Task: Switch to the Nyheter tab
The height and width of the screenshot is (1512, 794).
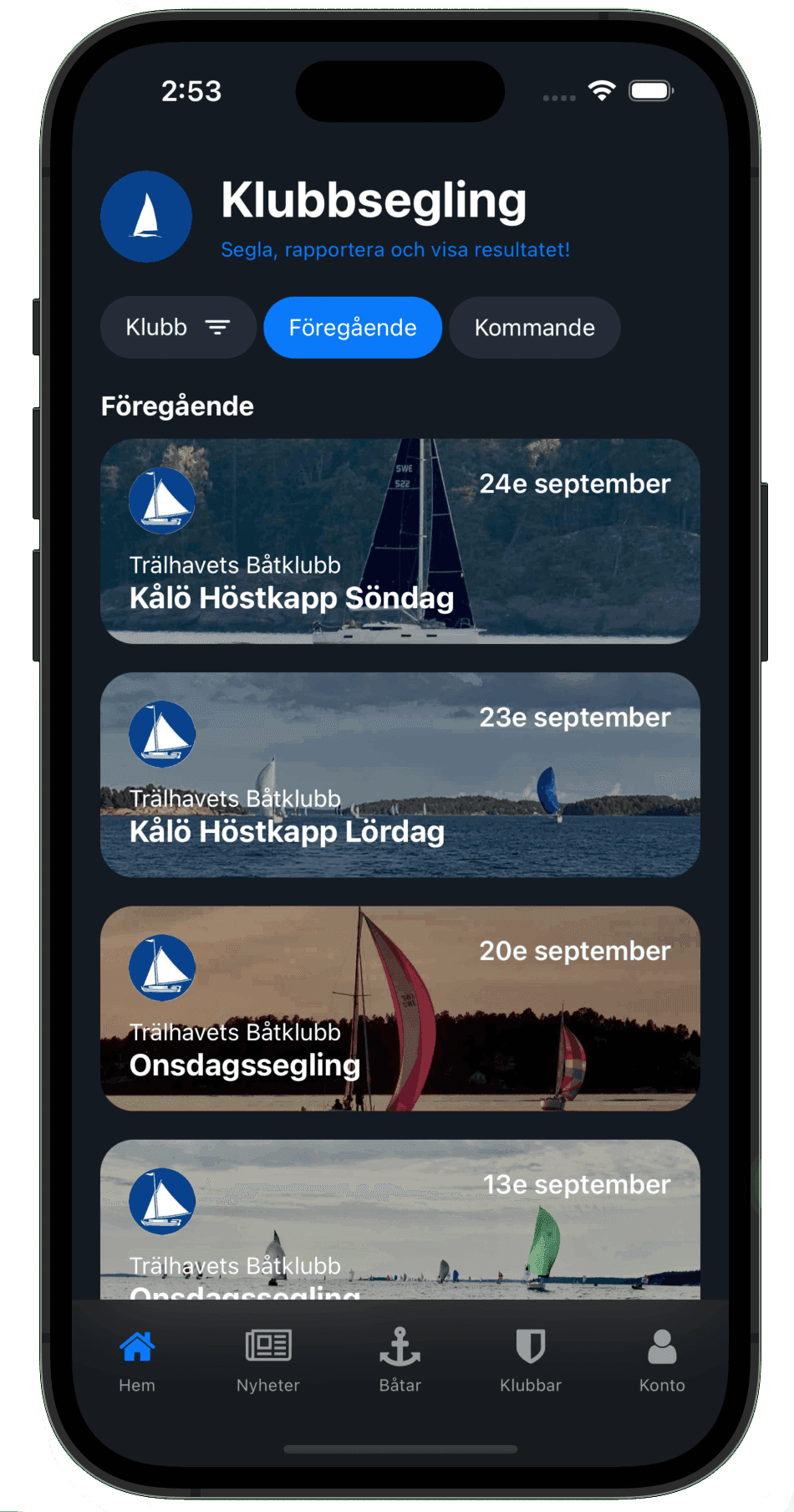Action: point(268,1361)
